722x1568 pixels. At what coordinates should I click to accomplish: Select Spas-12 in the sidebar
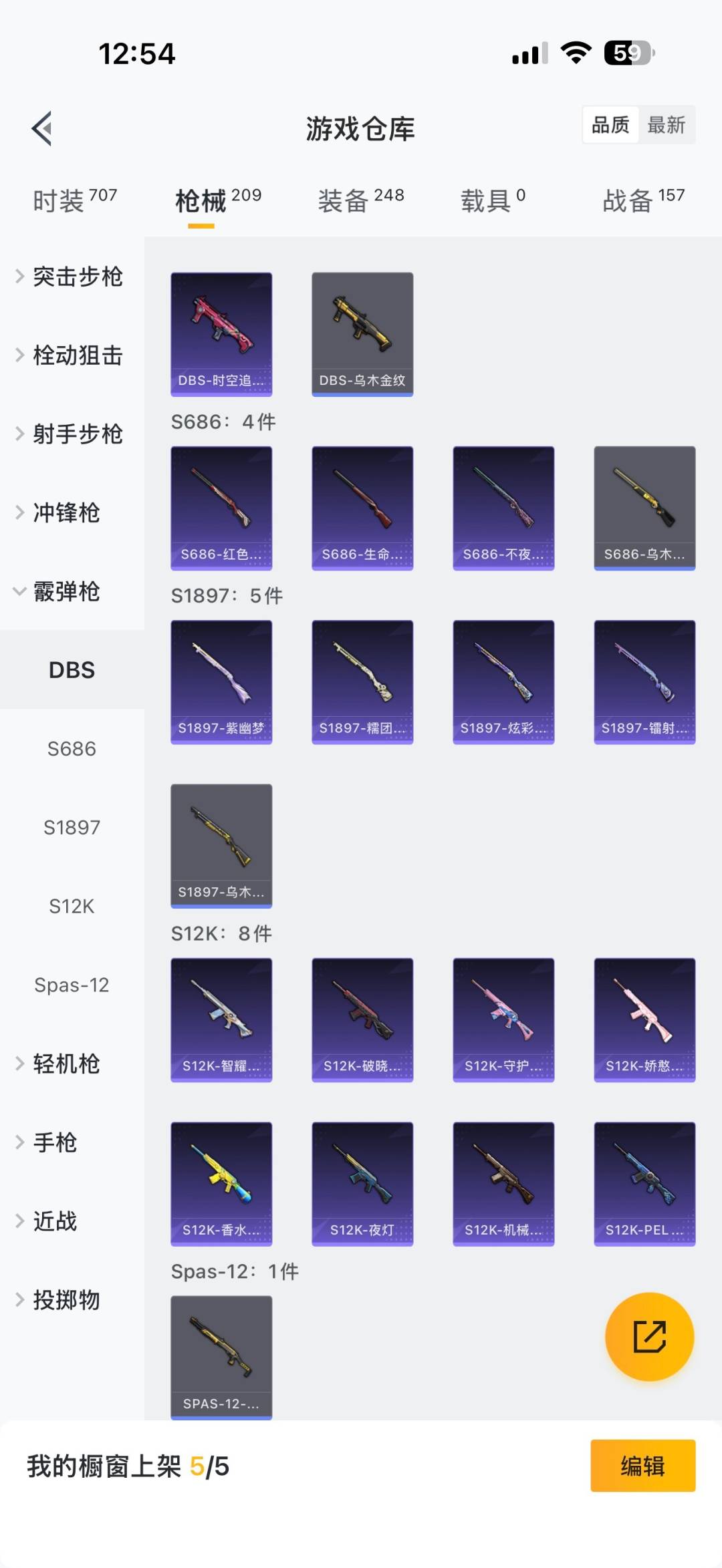pyautogui.click(x=72, y=985)
